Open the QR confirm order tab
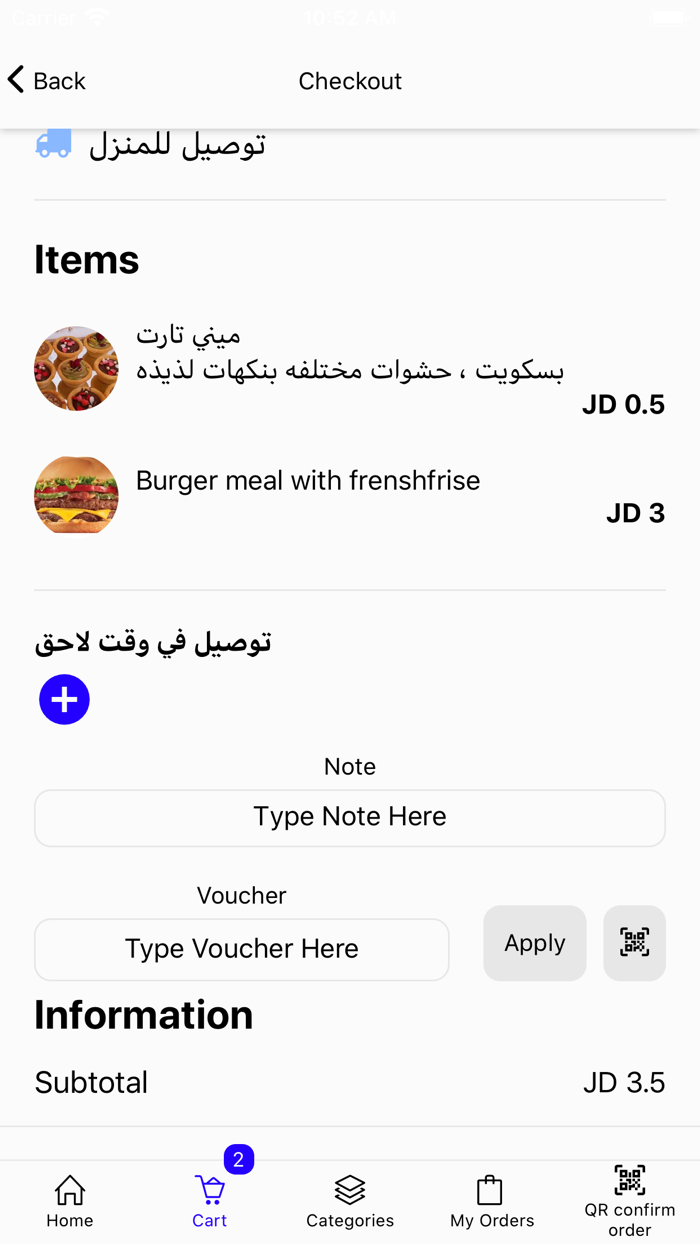The height and width of the screenshot is (1244, 700). 630,1201
